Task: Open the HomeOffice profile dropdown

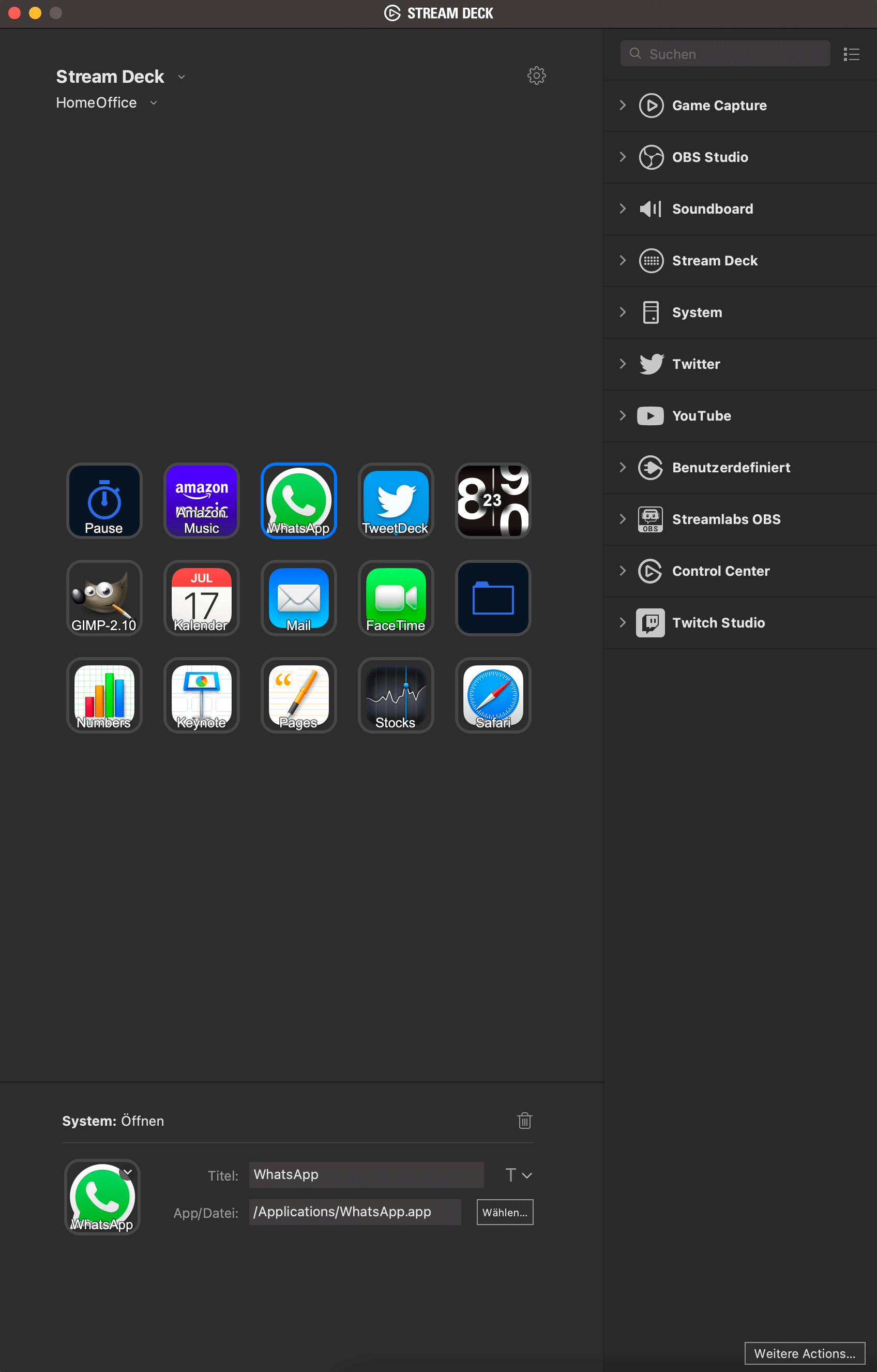Action: 106,102
